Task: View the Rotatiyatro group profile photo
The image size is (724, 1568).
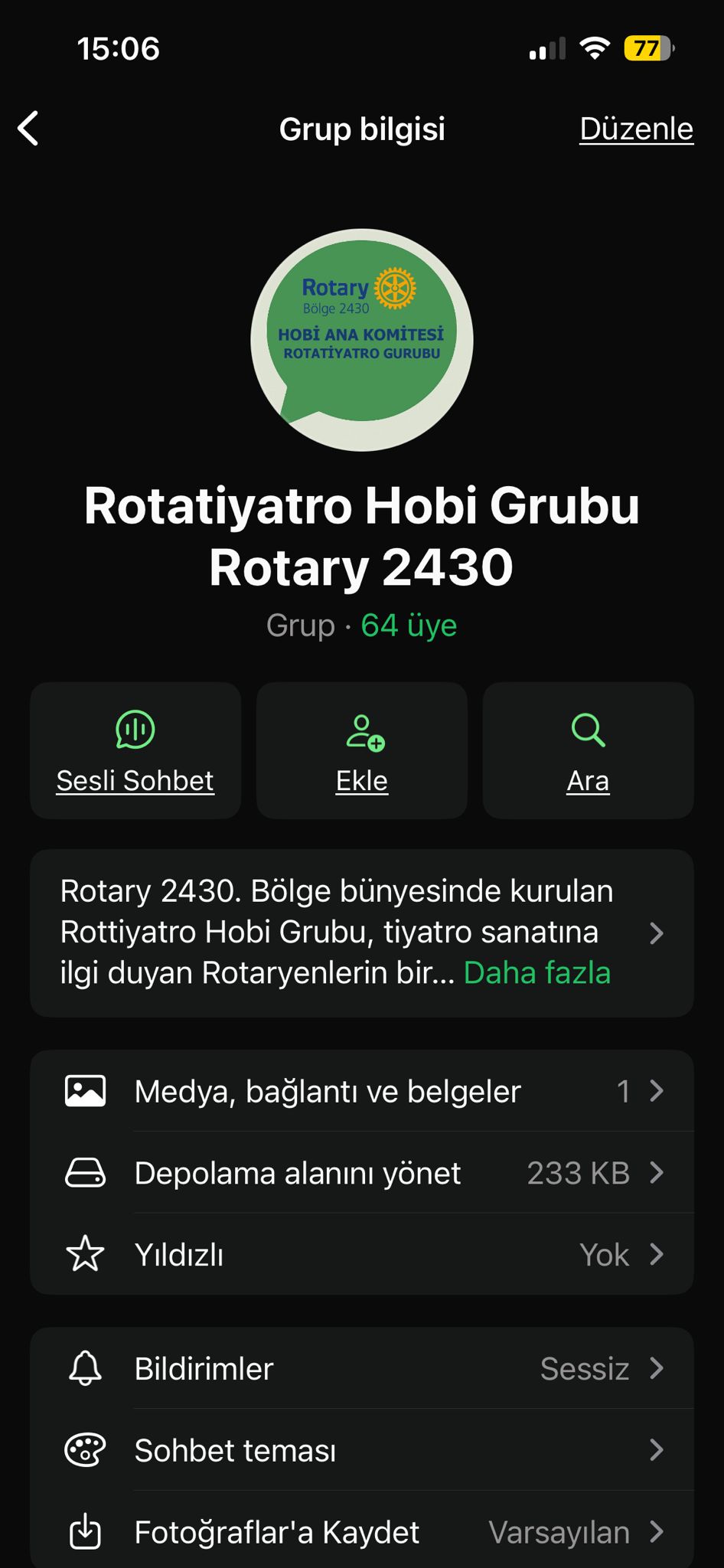Action: coord(362,340)
